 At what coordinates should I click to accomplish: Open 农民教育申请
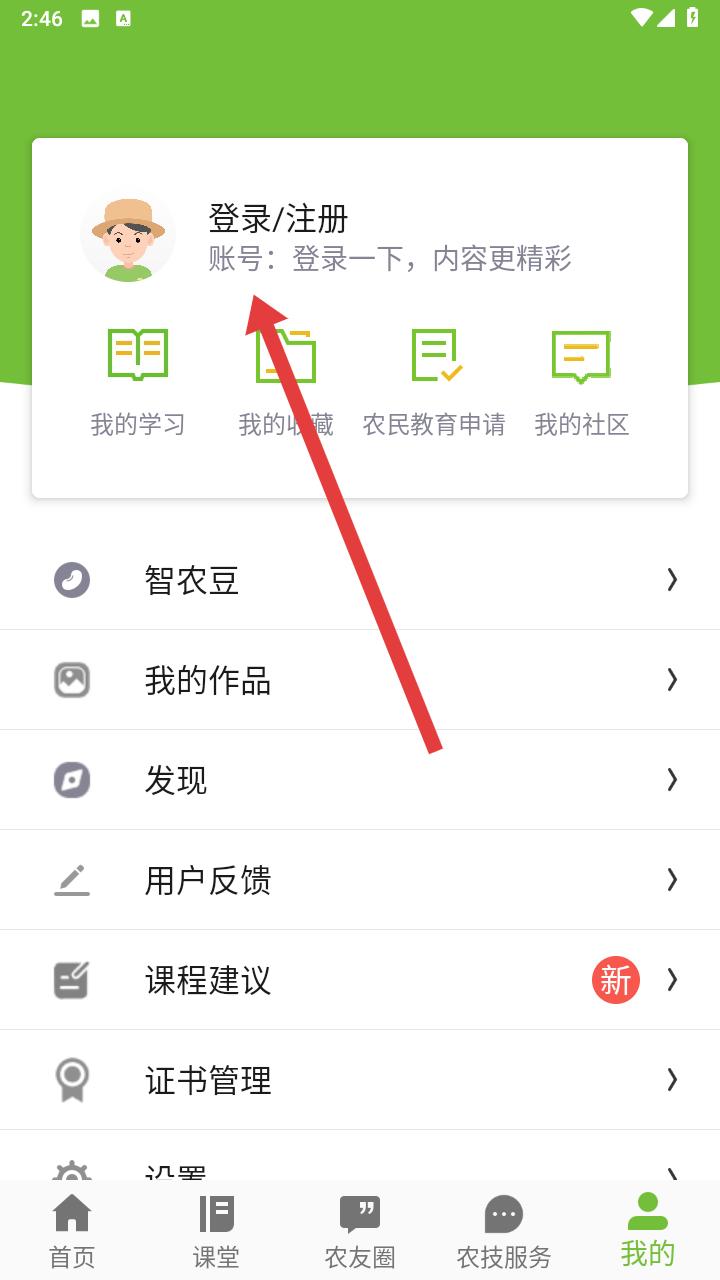[x=434, y=382]
